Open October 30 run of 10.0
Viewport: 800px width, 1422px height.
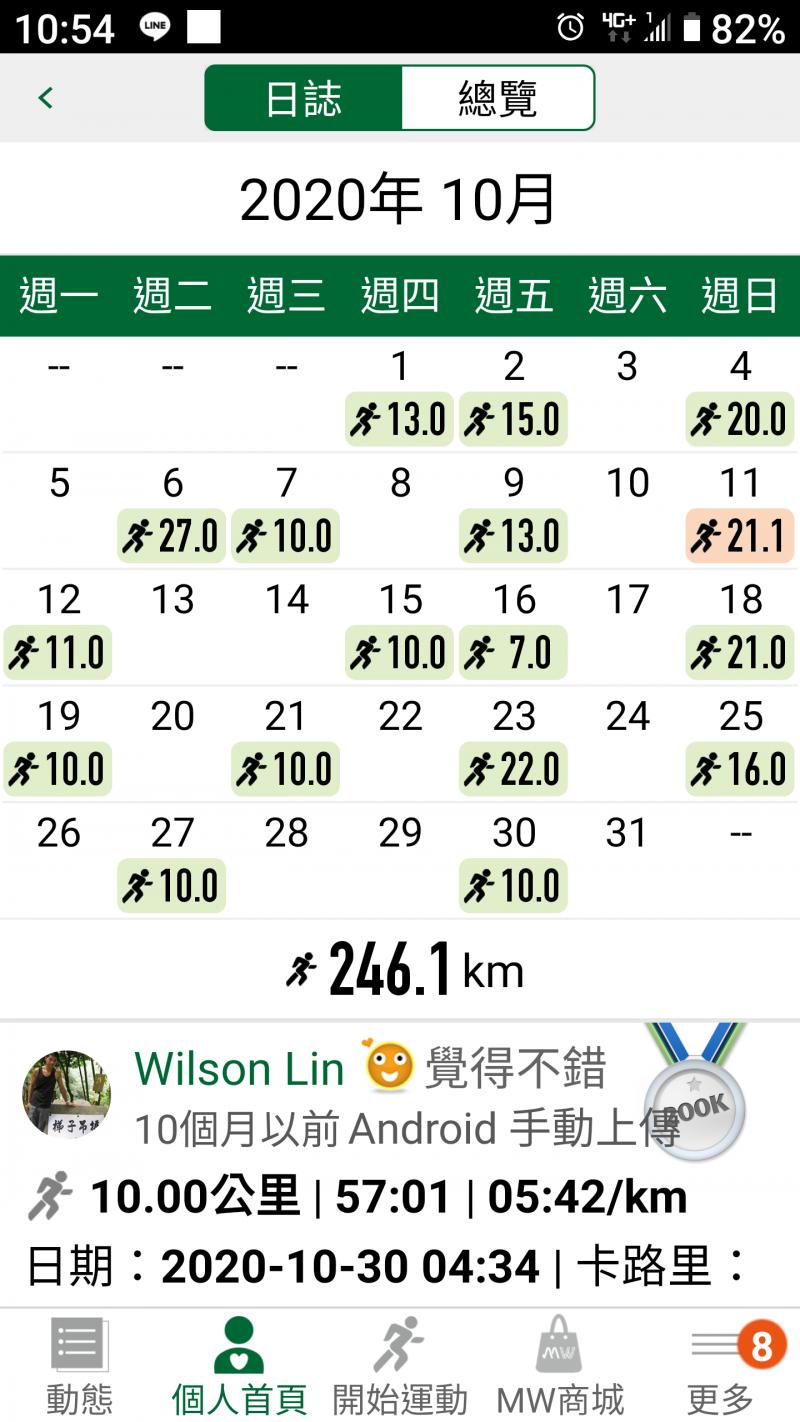point(513,886)
